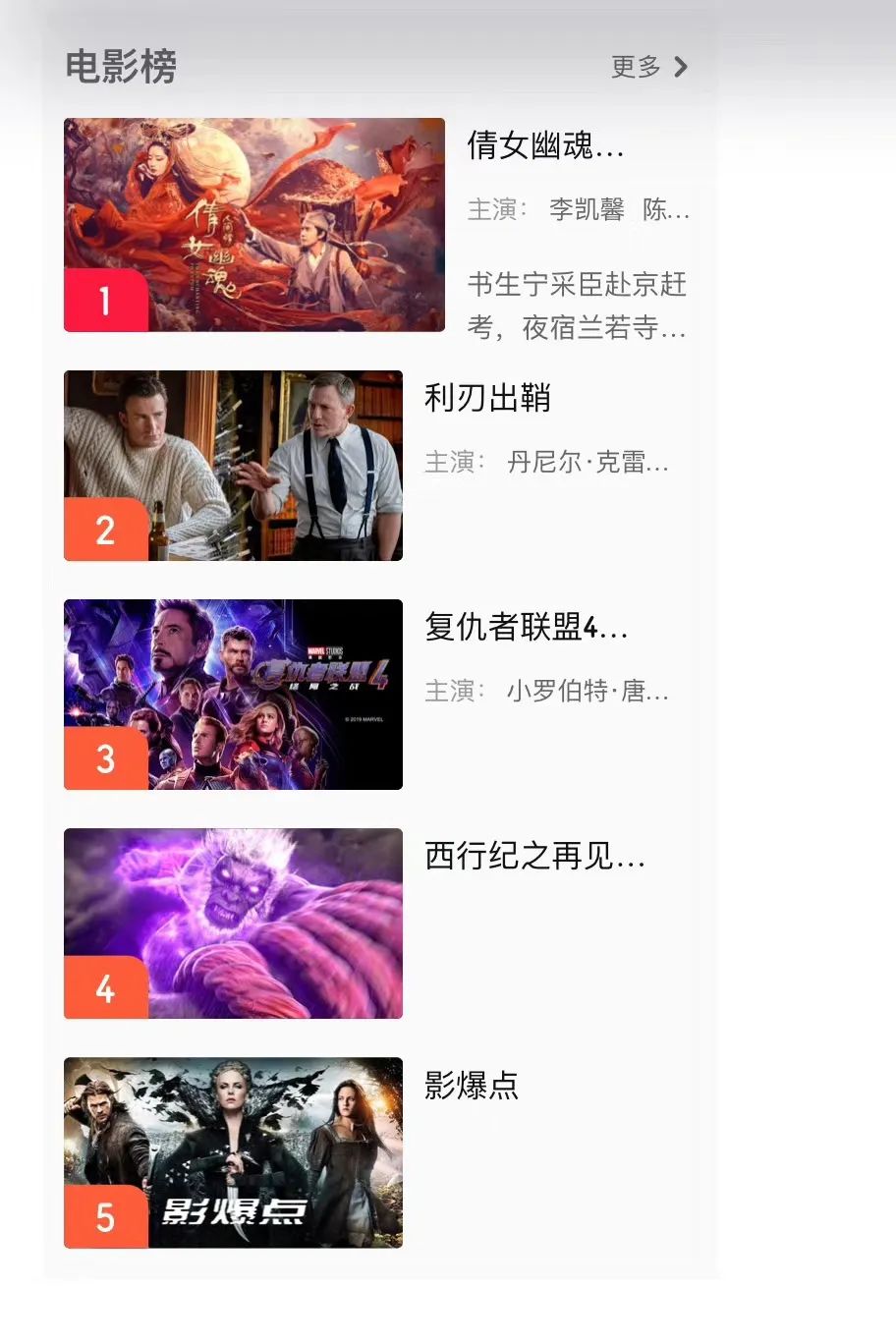Open the rank 5 movie 影爆点

(234, 1152)
